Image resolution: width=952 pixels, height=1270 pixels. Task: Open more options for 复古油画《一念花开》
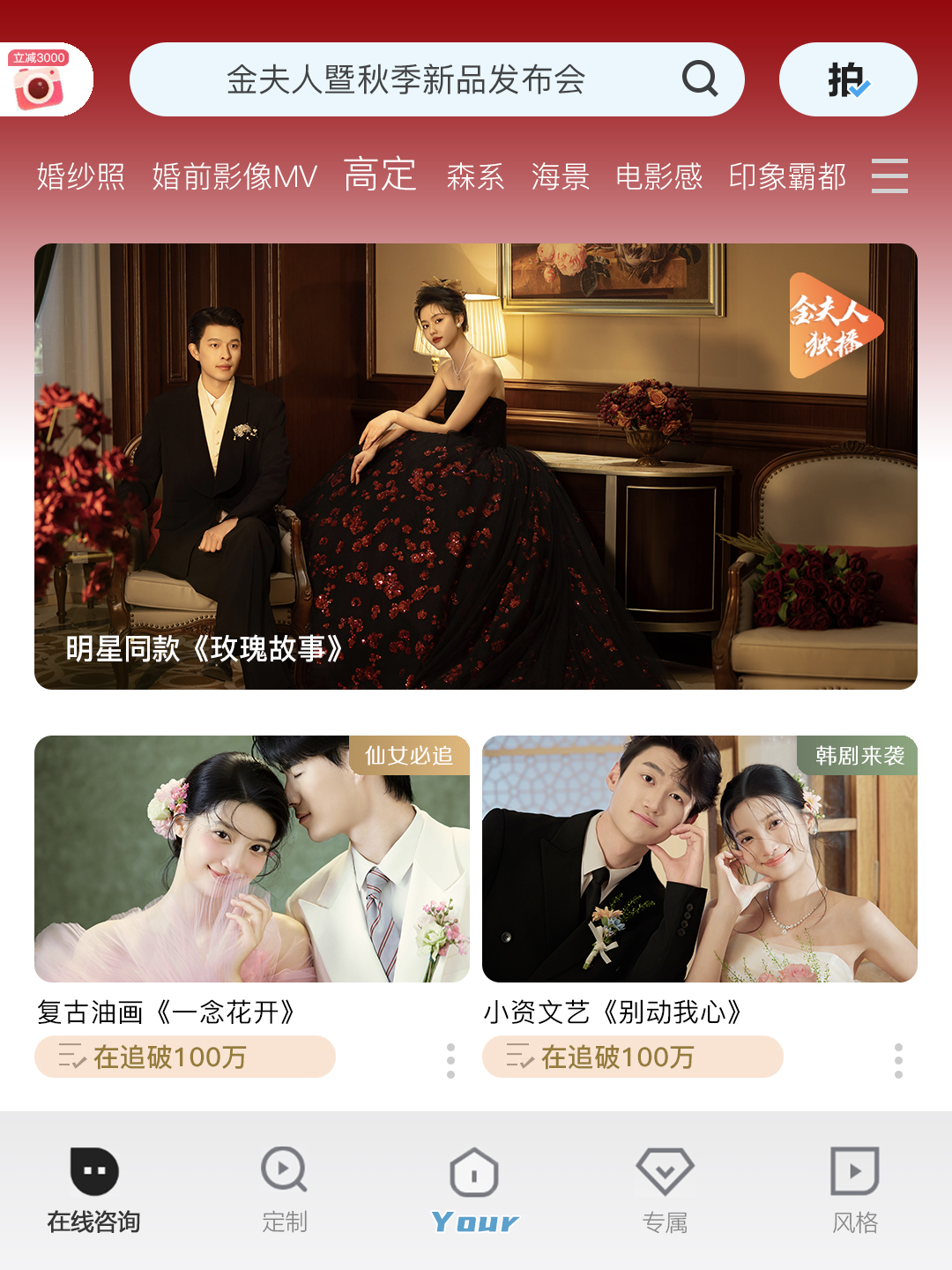450,1060
